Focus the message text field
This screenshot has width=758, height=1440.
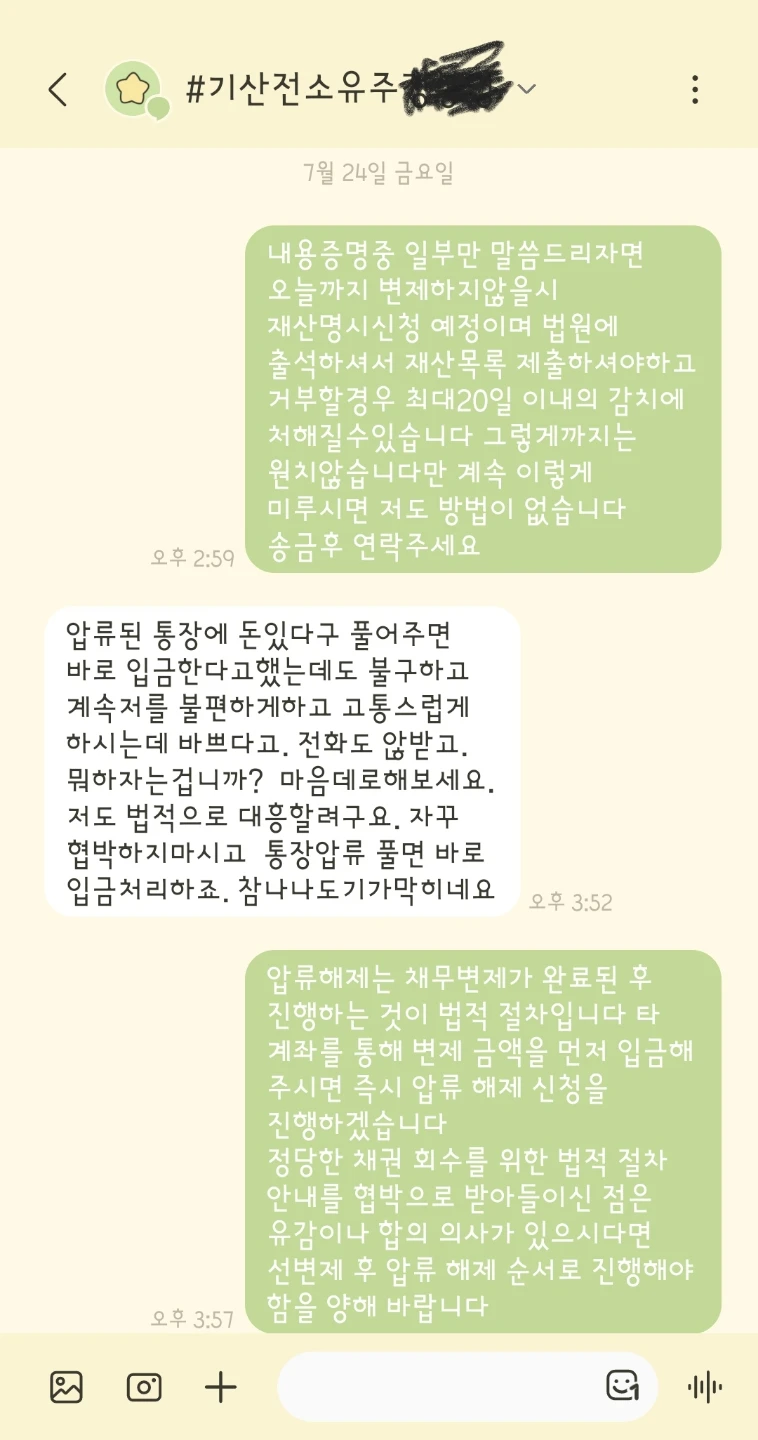pos(437,1387)
